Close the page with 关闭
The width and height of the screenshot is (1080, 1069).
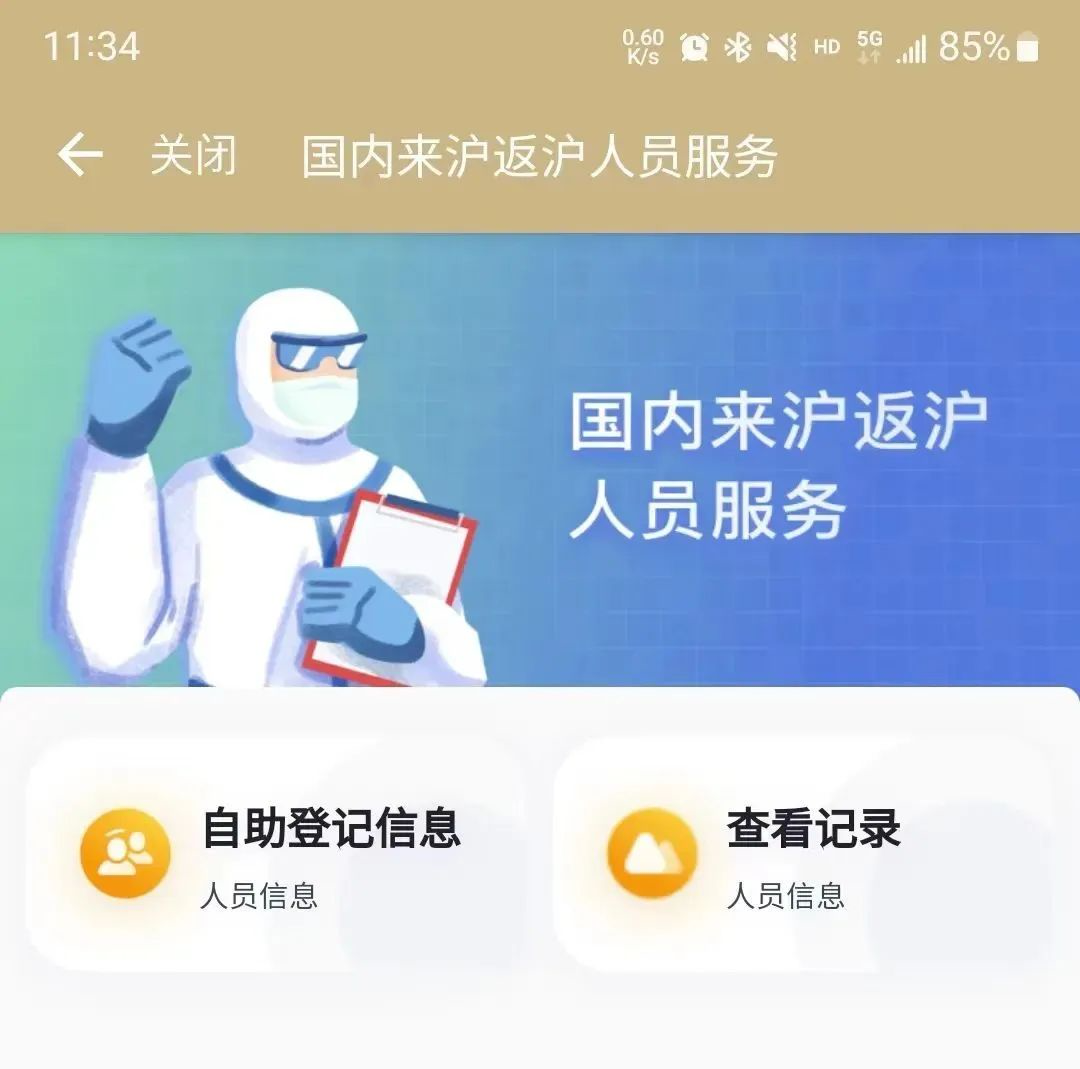click(x=193, y=156)
